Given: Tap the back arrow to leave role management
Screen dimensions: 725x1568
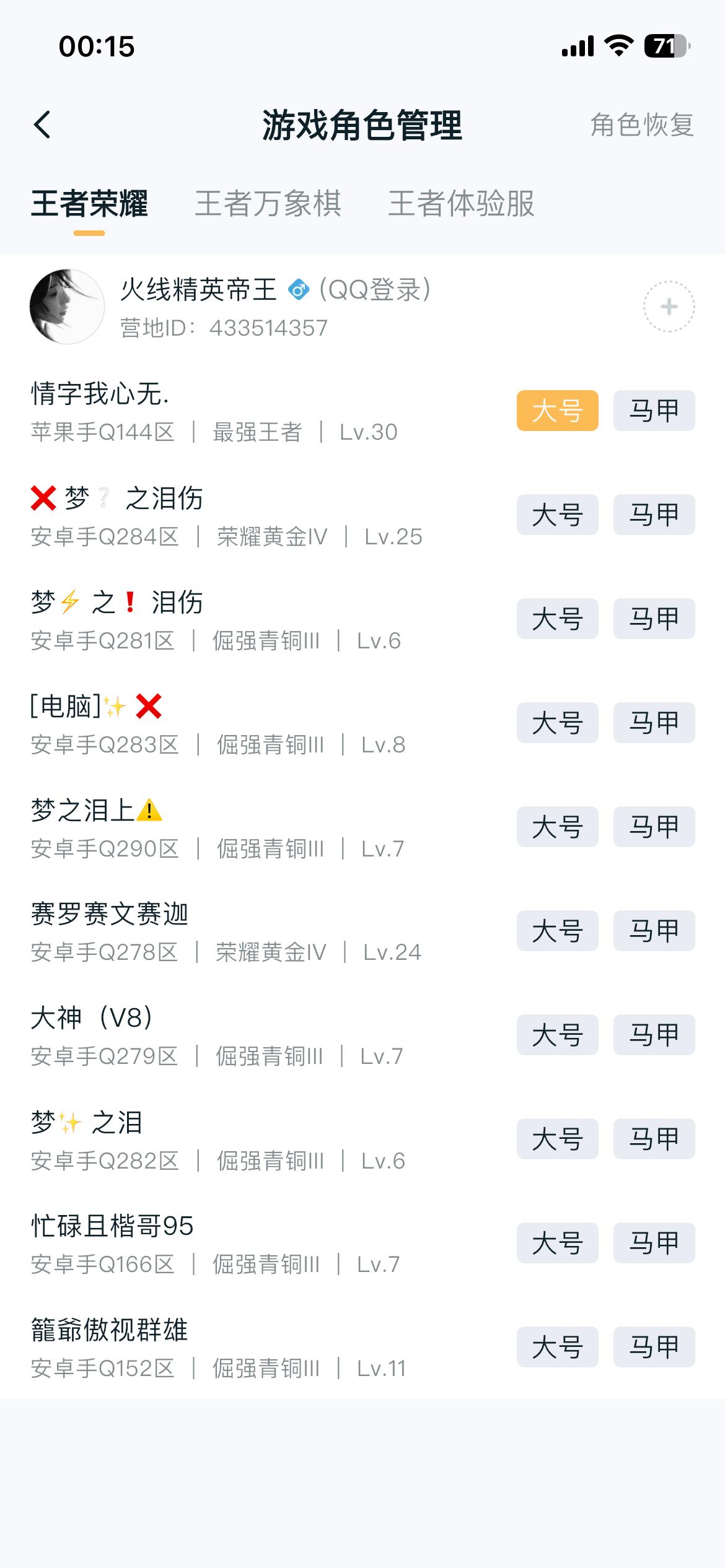Looking at the screenshot, I should [42, 123].
